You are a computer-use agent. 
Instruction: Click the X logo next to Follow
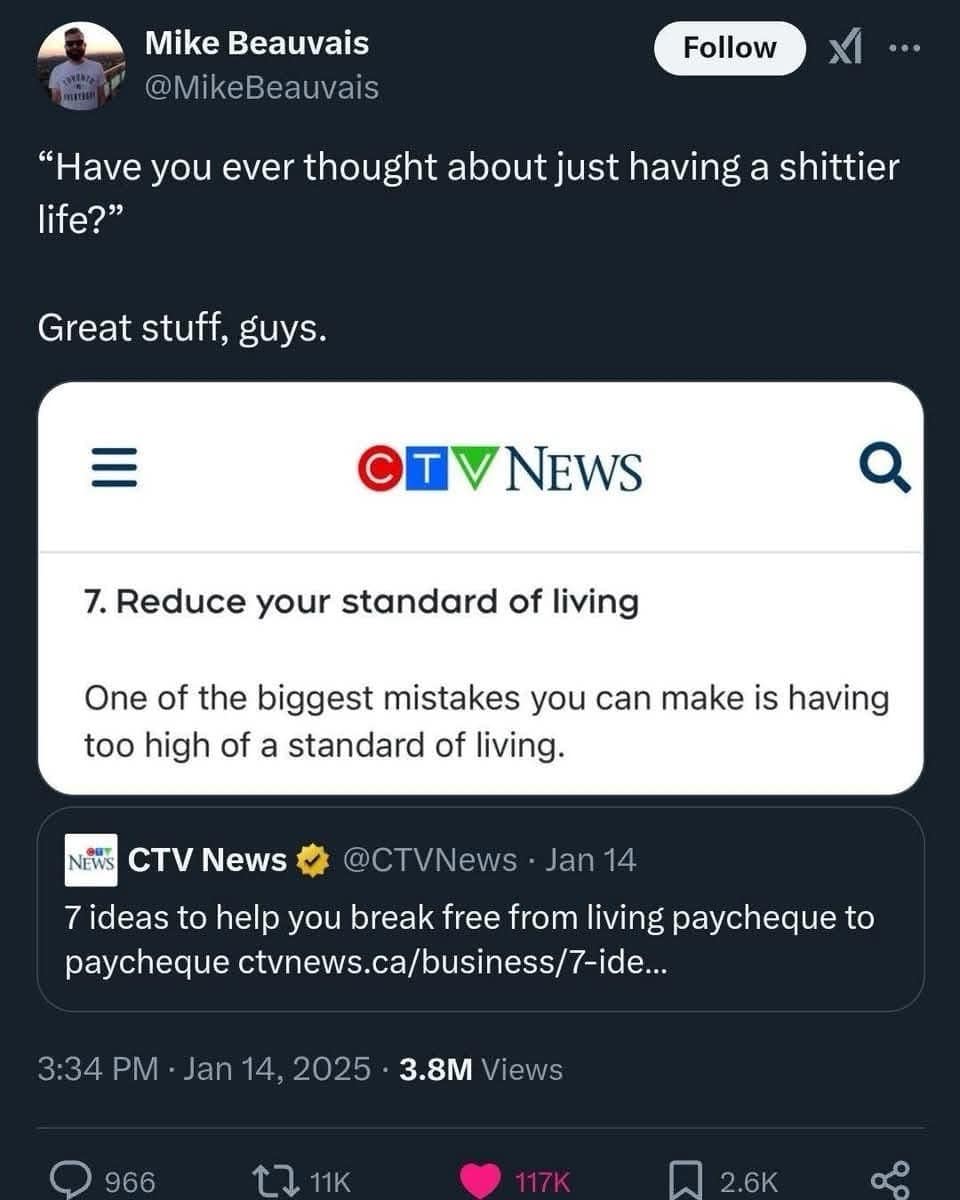coord(843,48)
